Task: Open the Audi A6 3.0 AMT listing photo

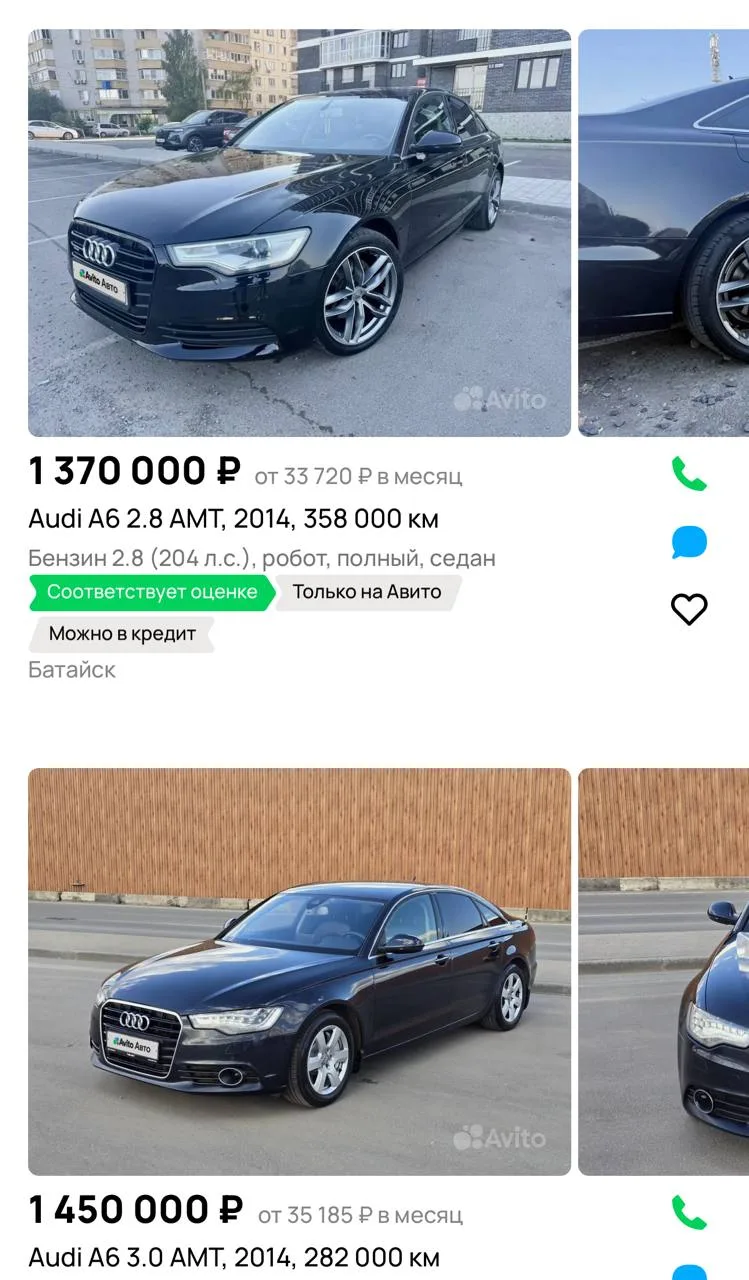Action: [299, 972]
